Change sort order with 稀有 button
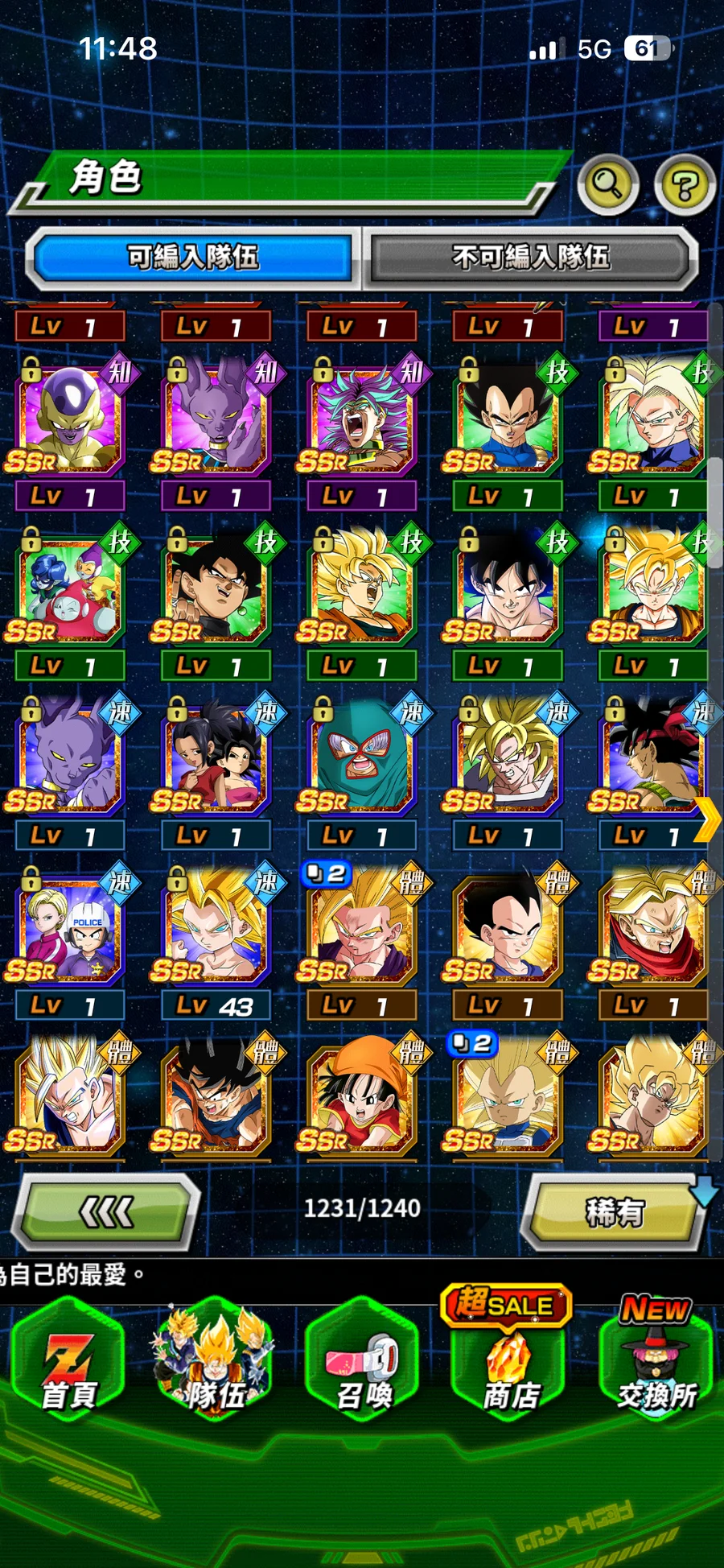The image size is (724, 1568). coord(615,1211)
